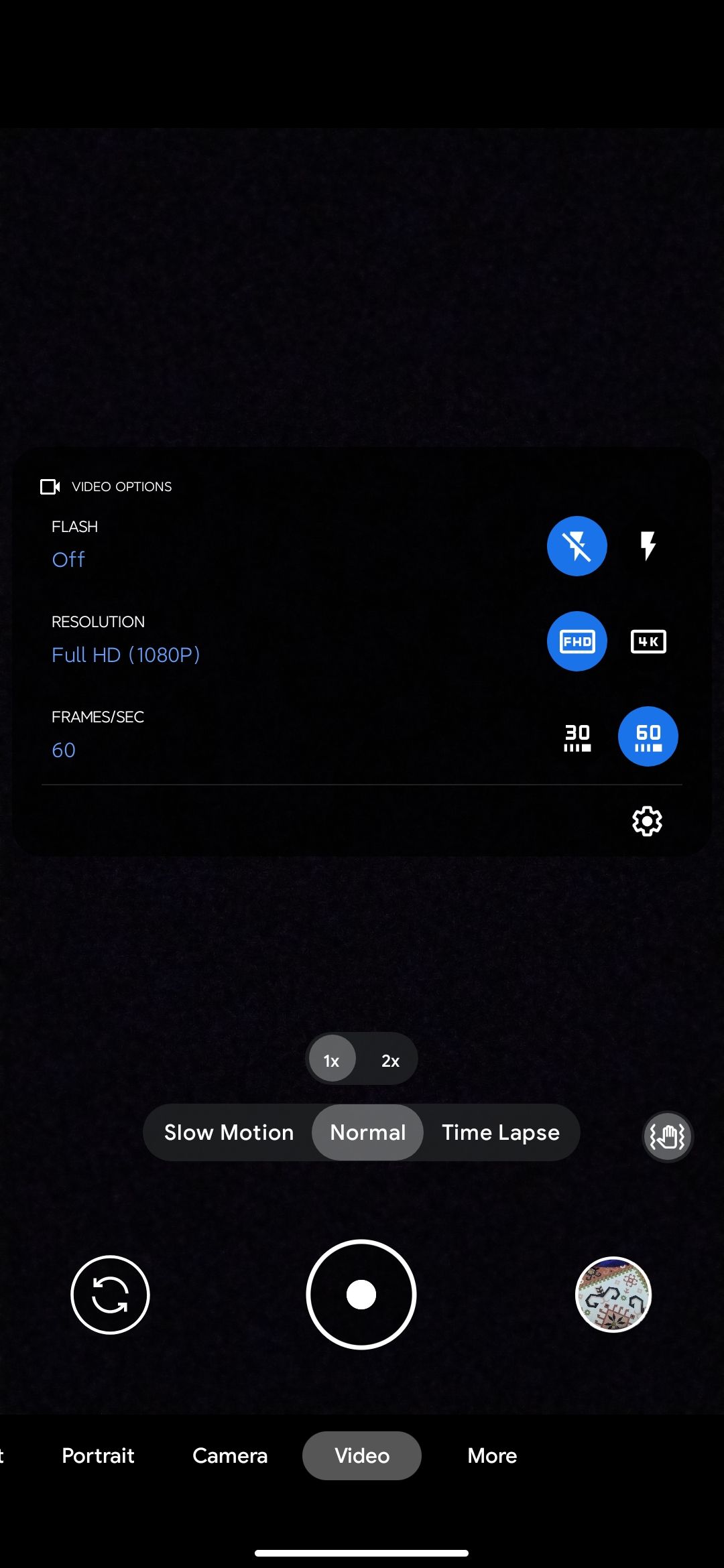Select the Normal video mode
Image resolution: width=724 pixels, height=1568 pixels.
[x=367, y=1132]
